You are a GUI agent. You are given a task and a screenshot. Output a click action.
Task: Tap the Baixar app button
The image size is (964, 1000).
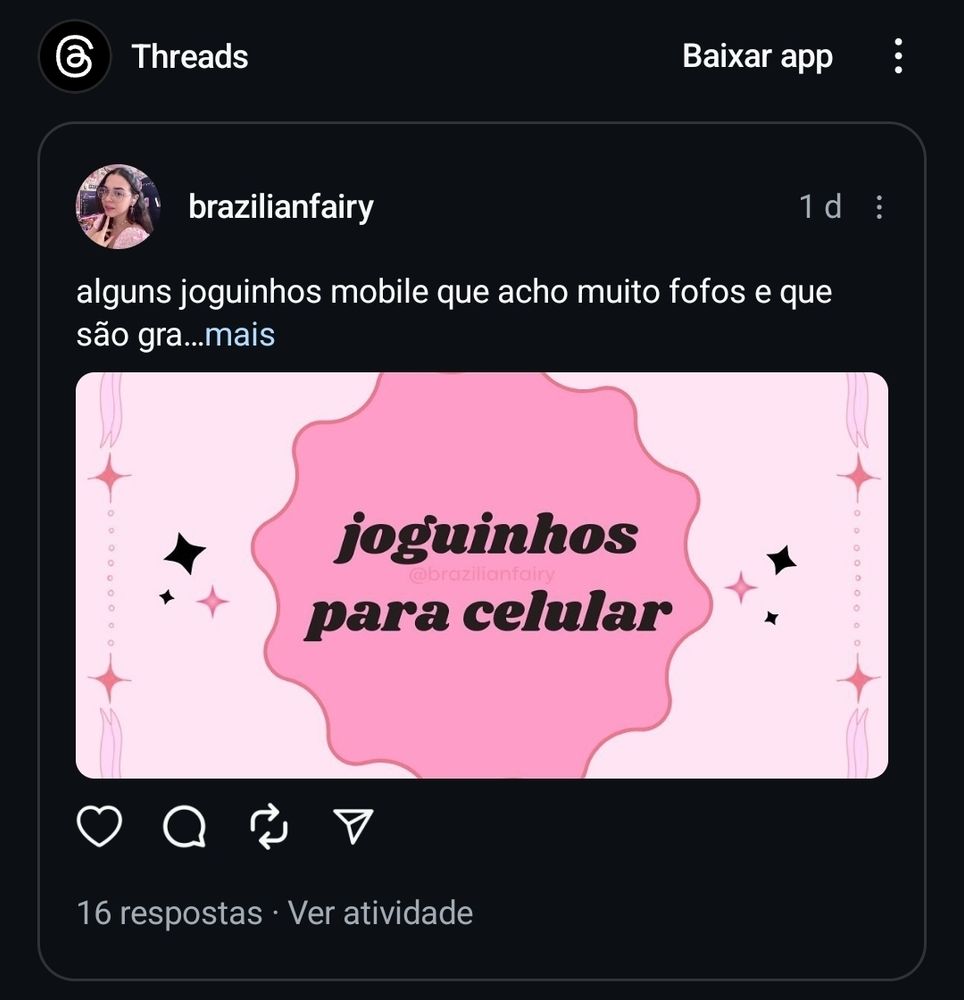[757, 57]
